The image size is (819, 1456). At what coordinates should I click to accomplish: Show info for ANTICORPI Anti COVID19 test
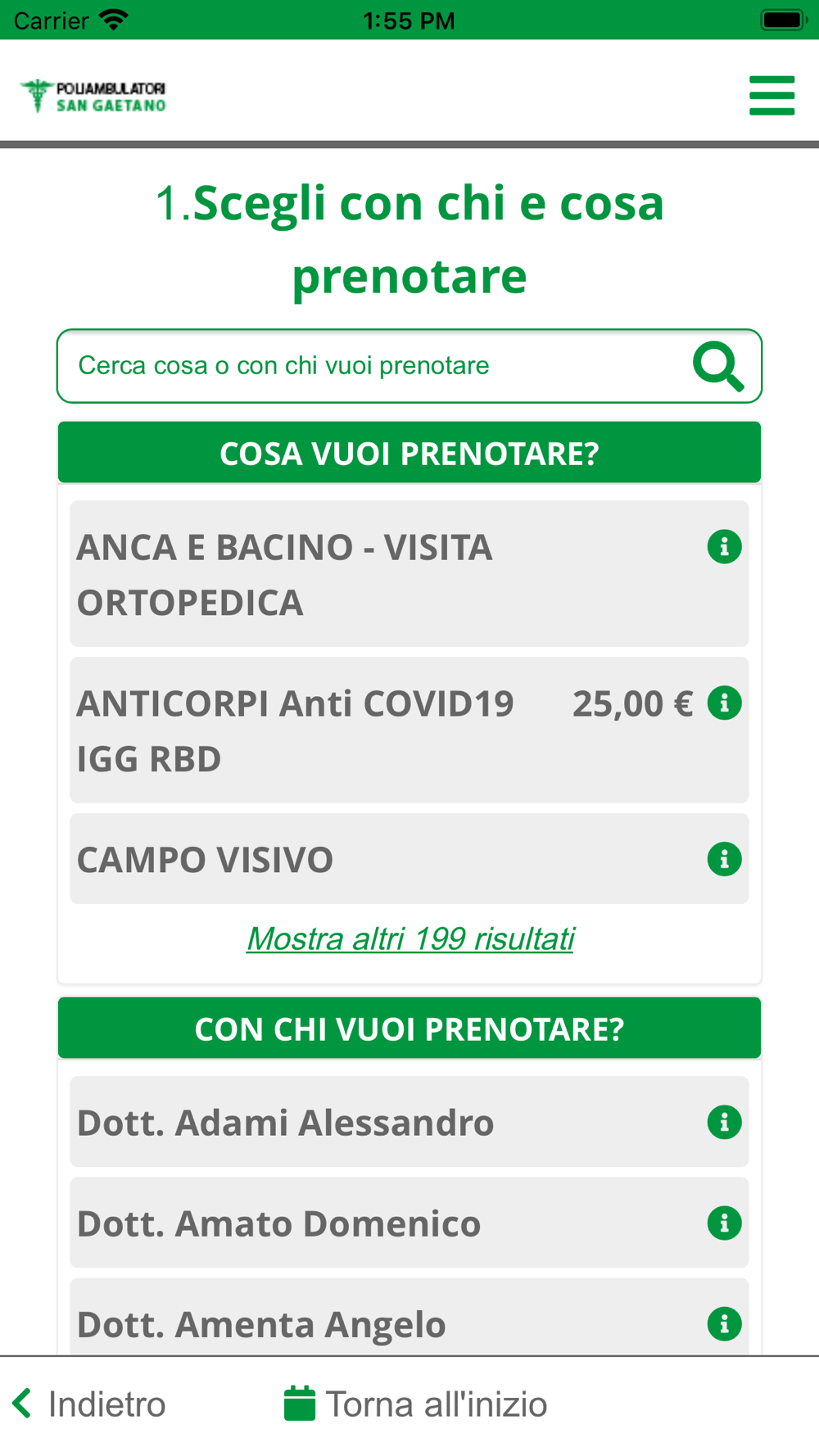[724, 703]
